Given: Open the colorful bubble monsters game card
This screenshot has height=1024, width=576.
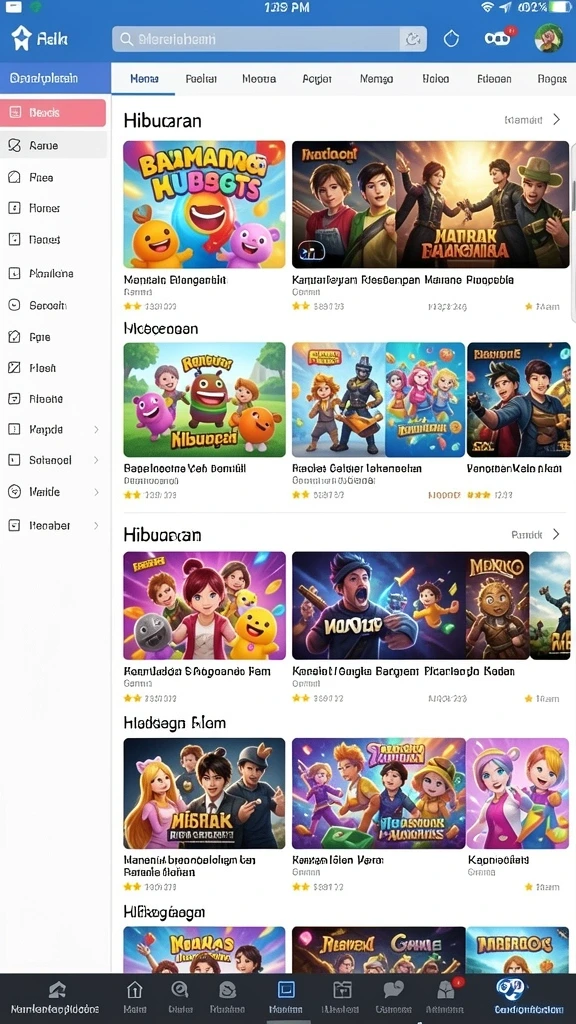Looking at the screenshot, I should click(x=204, y=204).
